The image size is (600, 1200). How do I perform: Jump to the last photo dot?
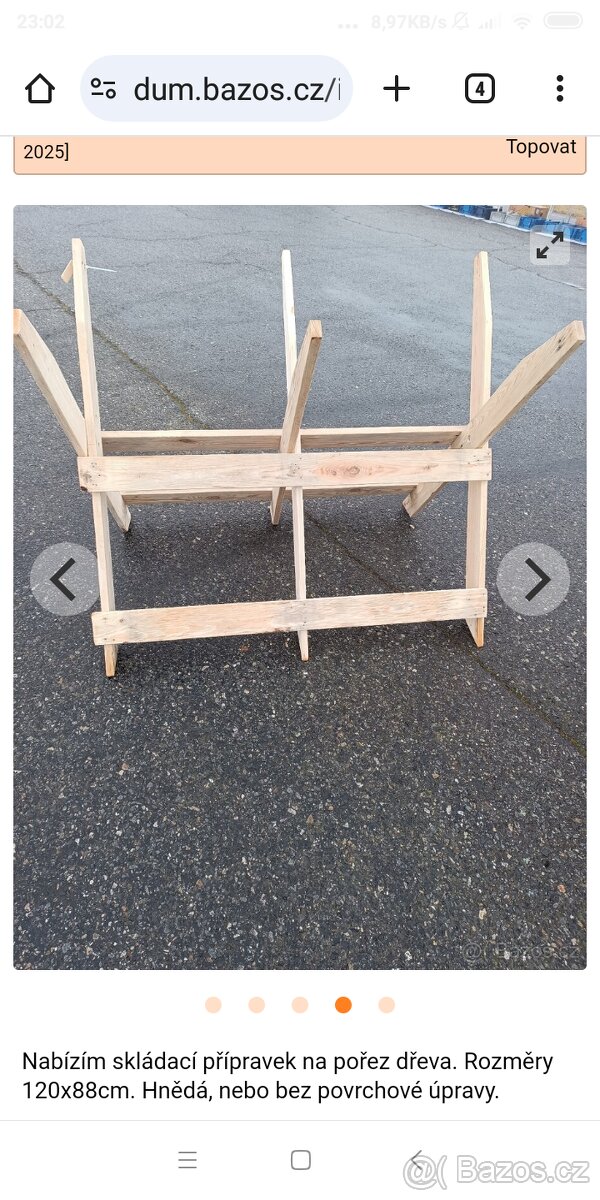click(x=387, y=1005)
